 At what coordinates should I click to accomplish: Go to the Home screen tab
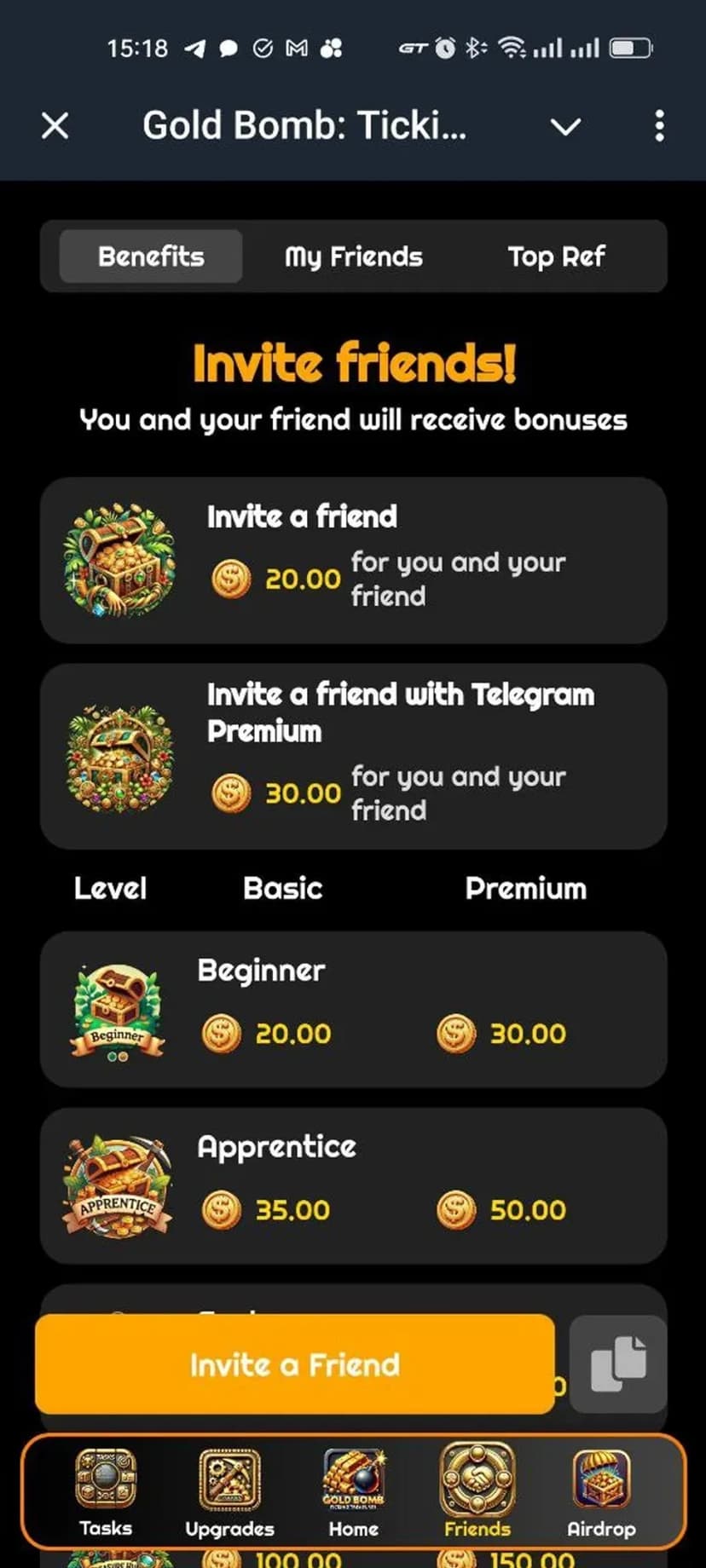coord(353,1492)
